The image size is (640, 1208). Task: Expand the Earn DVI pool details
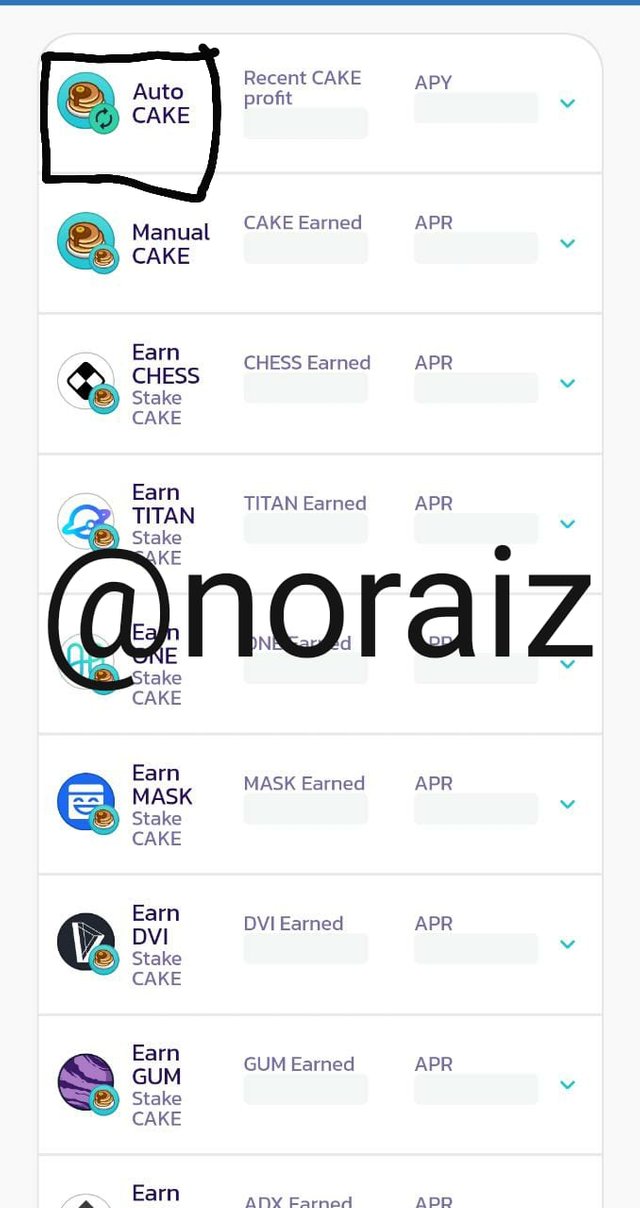click(568, 944)
